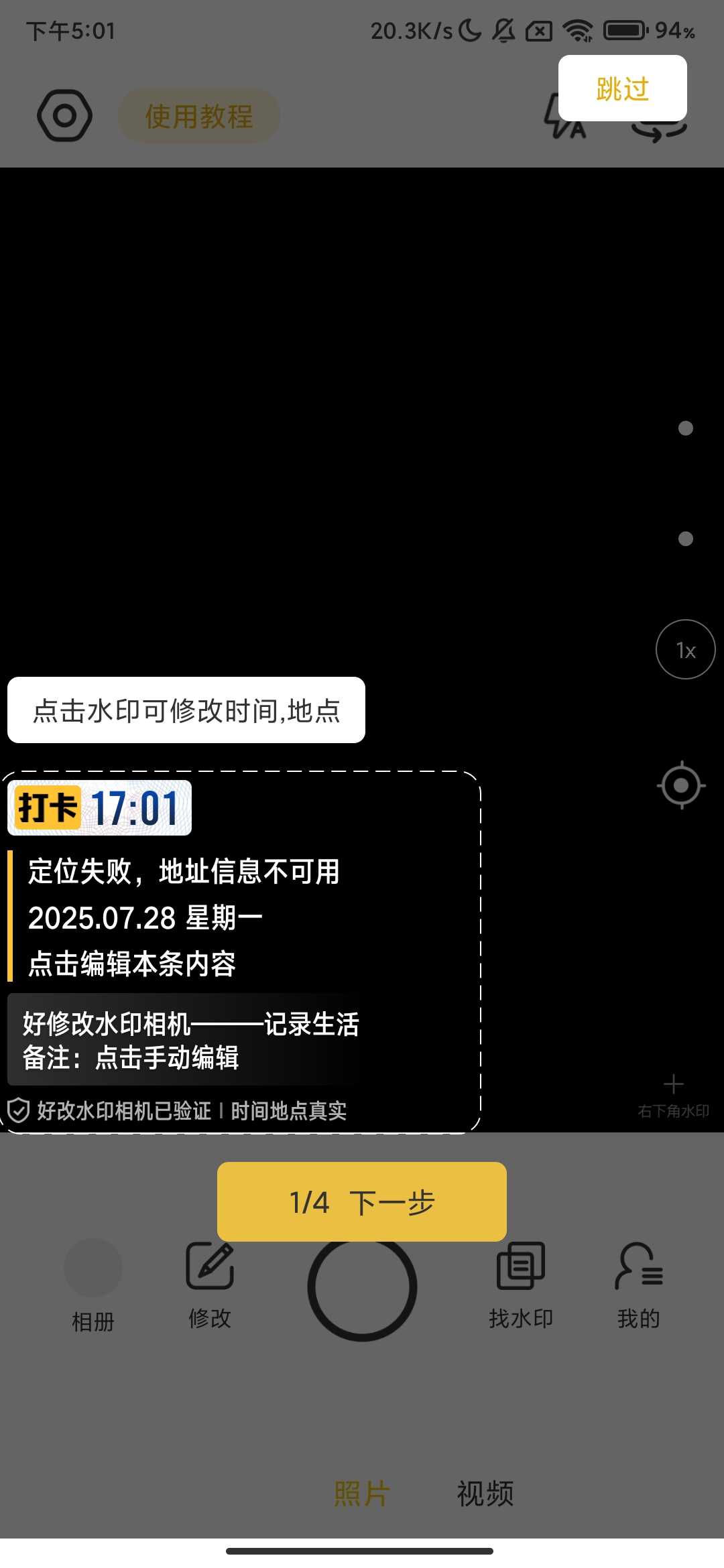Open the settings hexagon icon
The image size is (724, 1568).
64,116
